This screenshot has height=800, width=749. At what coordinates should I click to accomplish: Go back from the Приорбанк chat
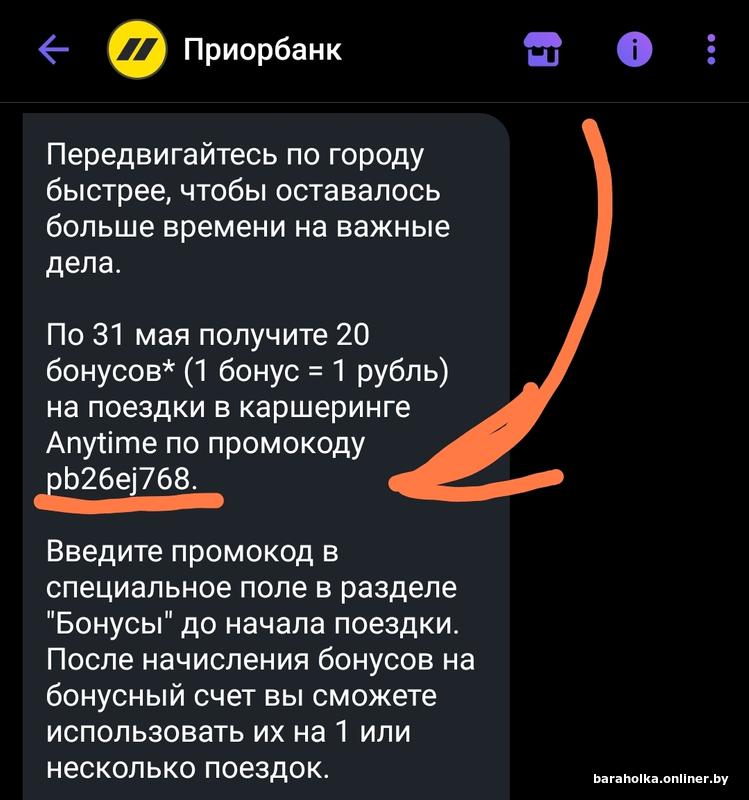click(52, 49)
